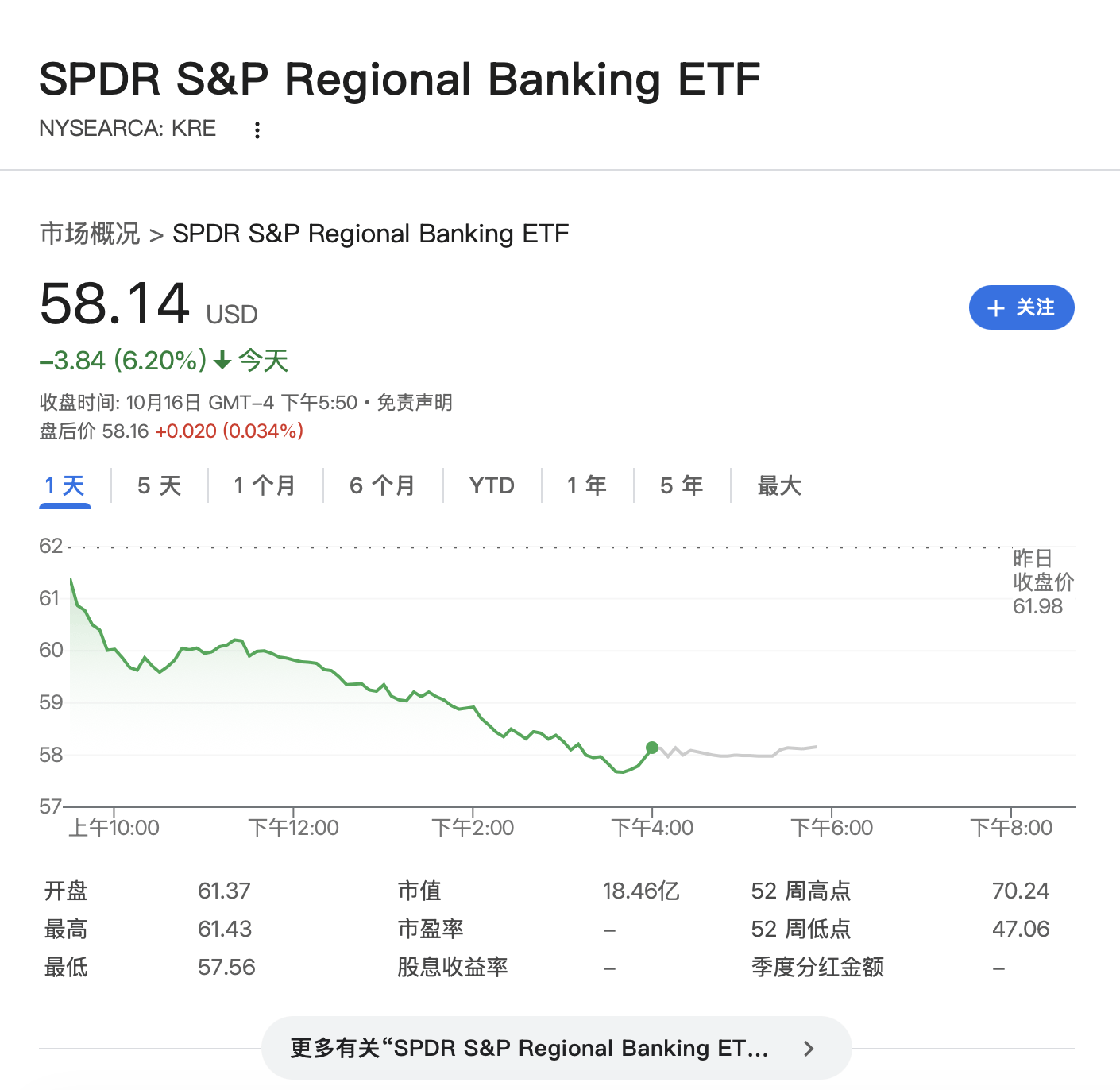Switch to the 5 天 chart range

[159, 485]
